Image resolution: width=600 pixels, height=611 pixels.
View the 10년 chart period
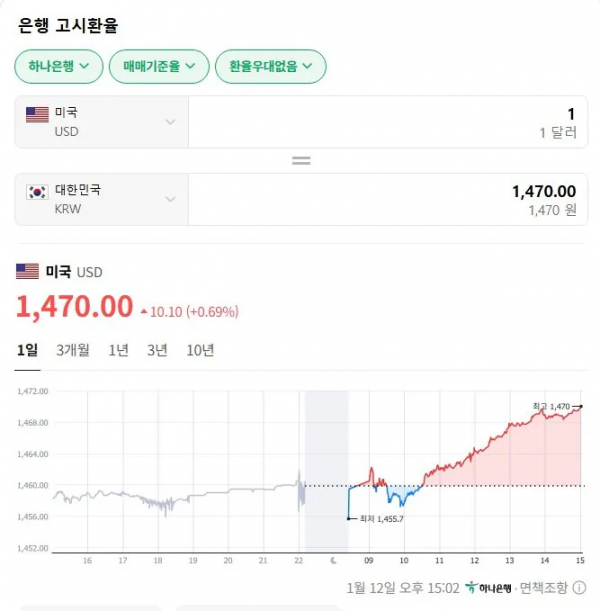[200, 350]
